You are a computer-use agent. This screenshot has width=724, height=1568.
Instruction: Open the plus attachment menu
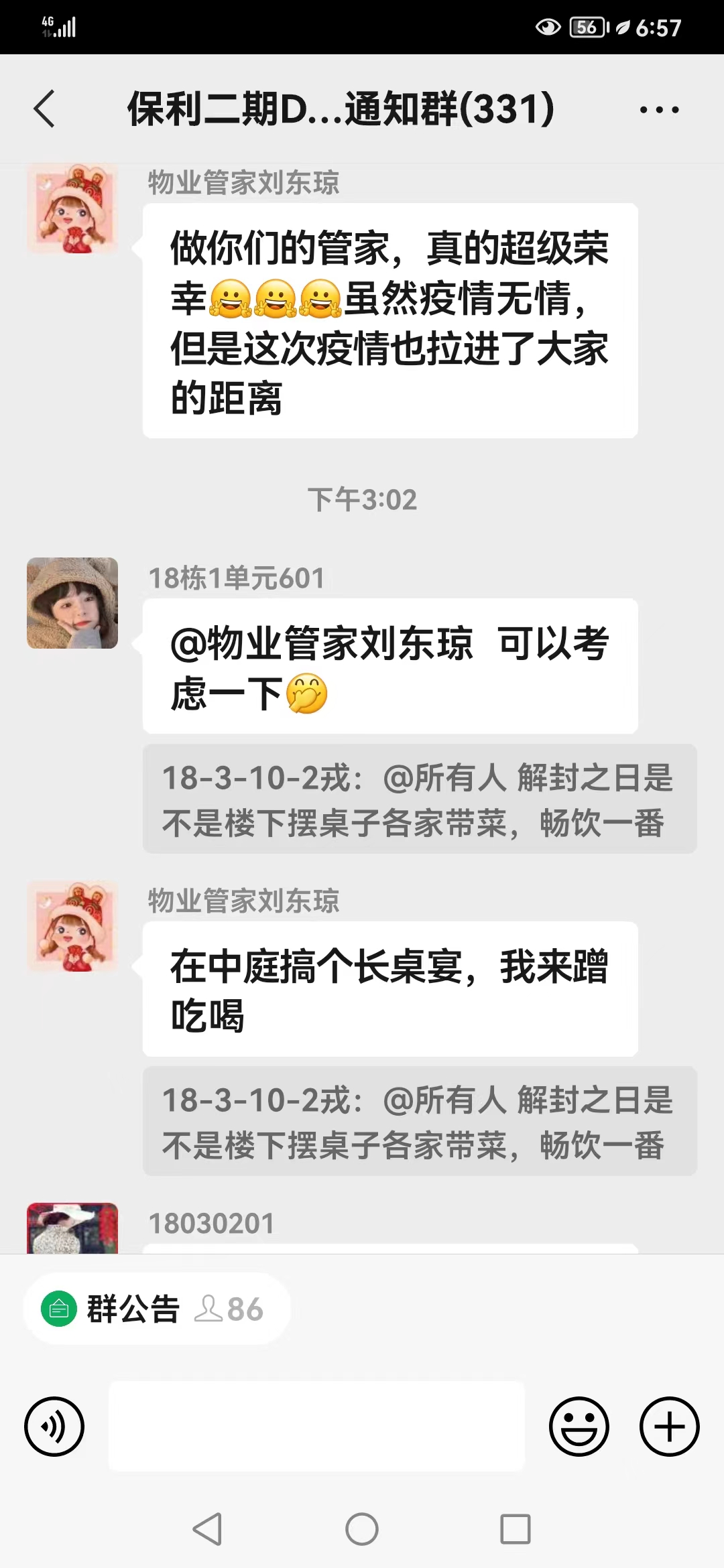tap(668, 1424)
